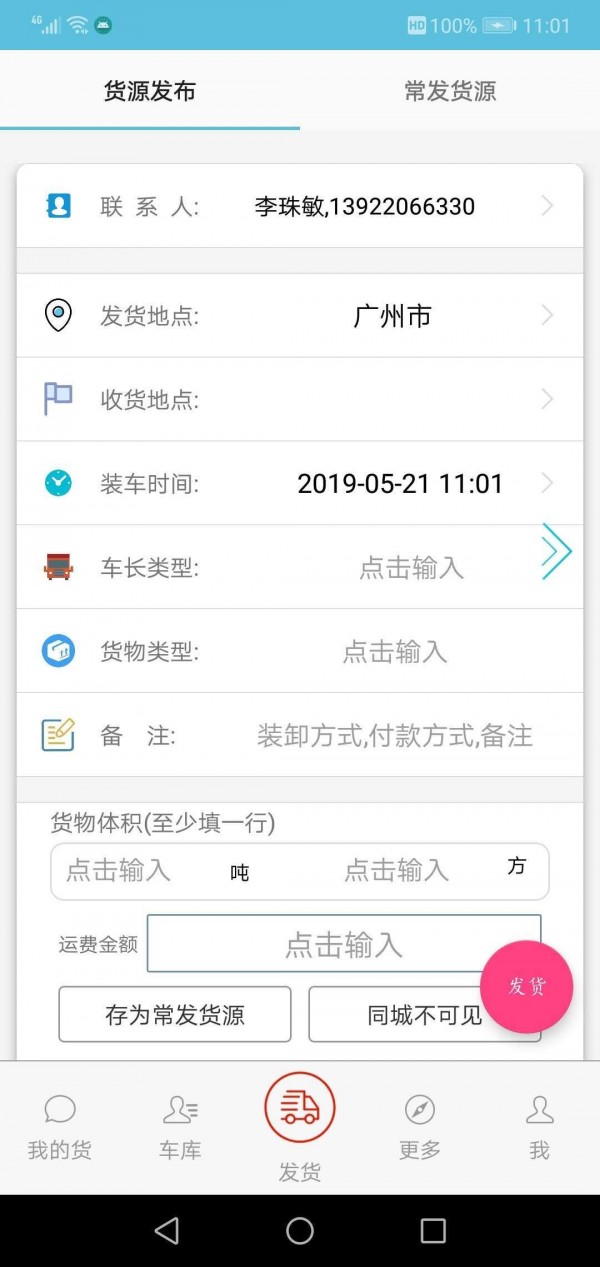Go to the 车库 tab
Screen dimensions: 600x1267
coord(180,1127)
